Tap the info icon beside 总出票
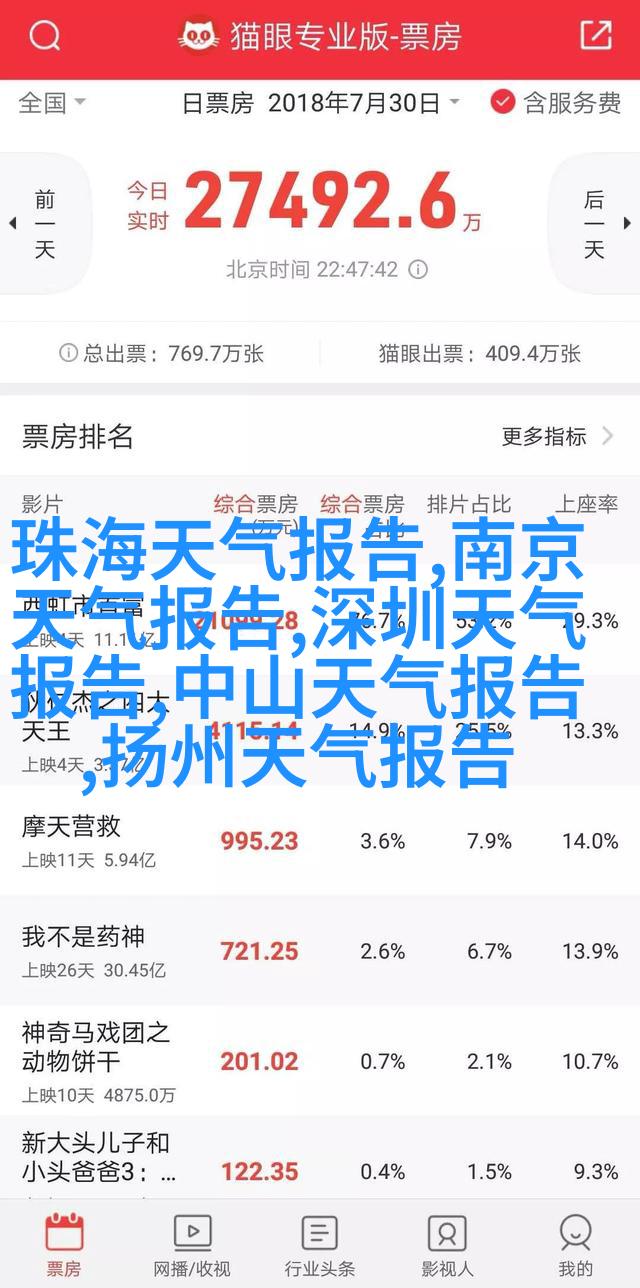This screenshot has height=1288, width=640. 68,353
